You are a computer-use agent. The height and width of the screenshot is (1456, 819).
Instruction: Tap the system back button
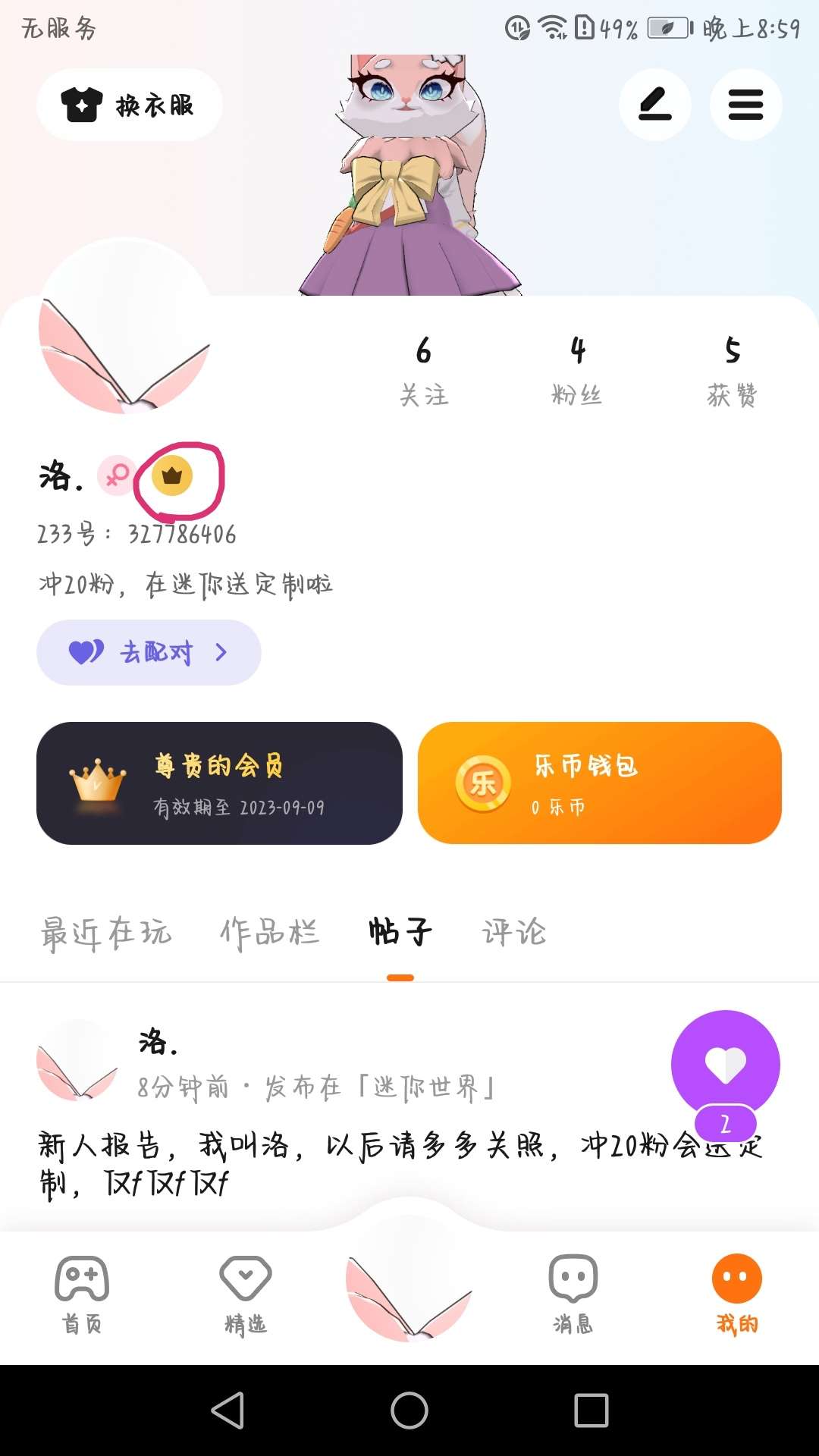tap(227, 1410)
